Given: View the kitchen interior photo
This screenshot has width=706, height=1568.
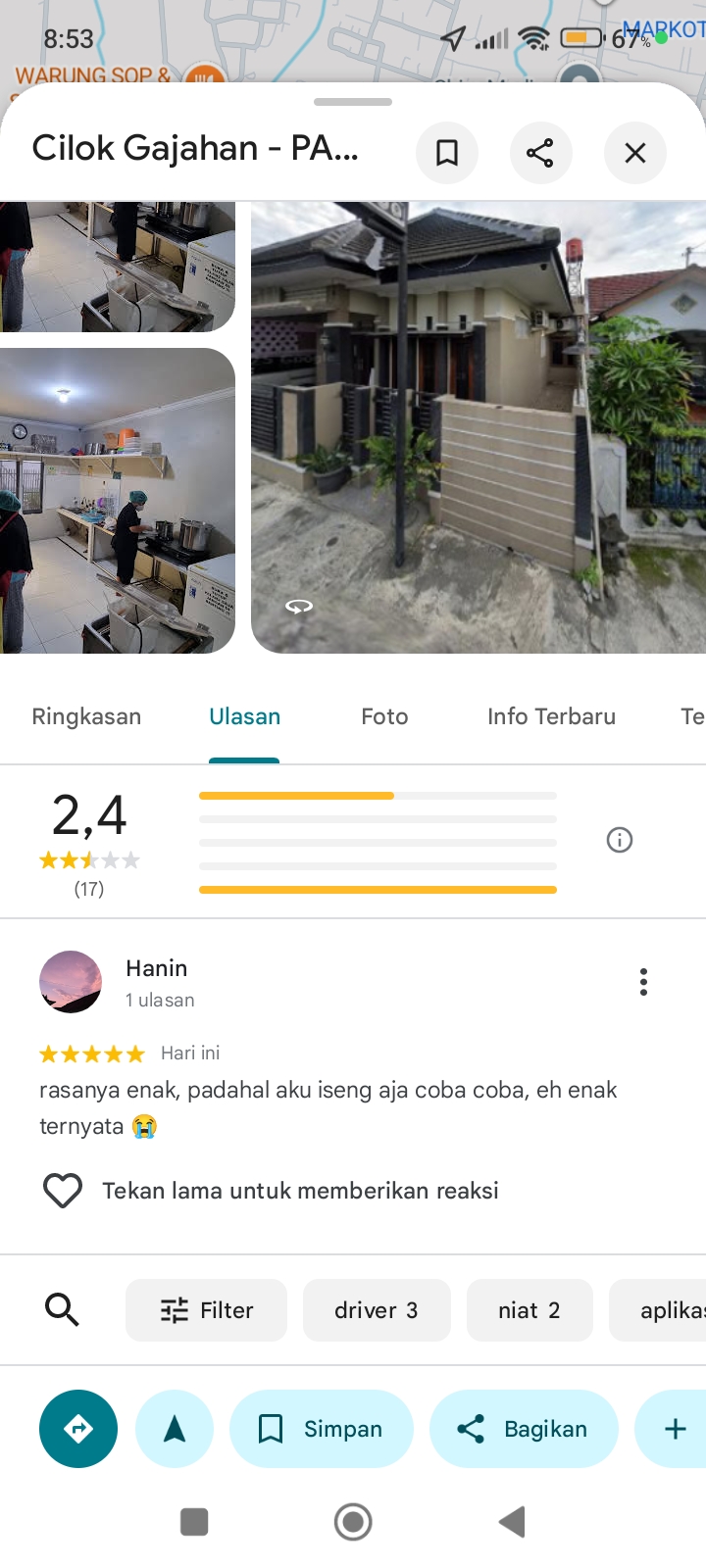Looking at the screenshot, I should [118, 500].
